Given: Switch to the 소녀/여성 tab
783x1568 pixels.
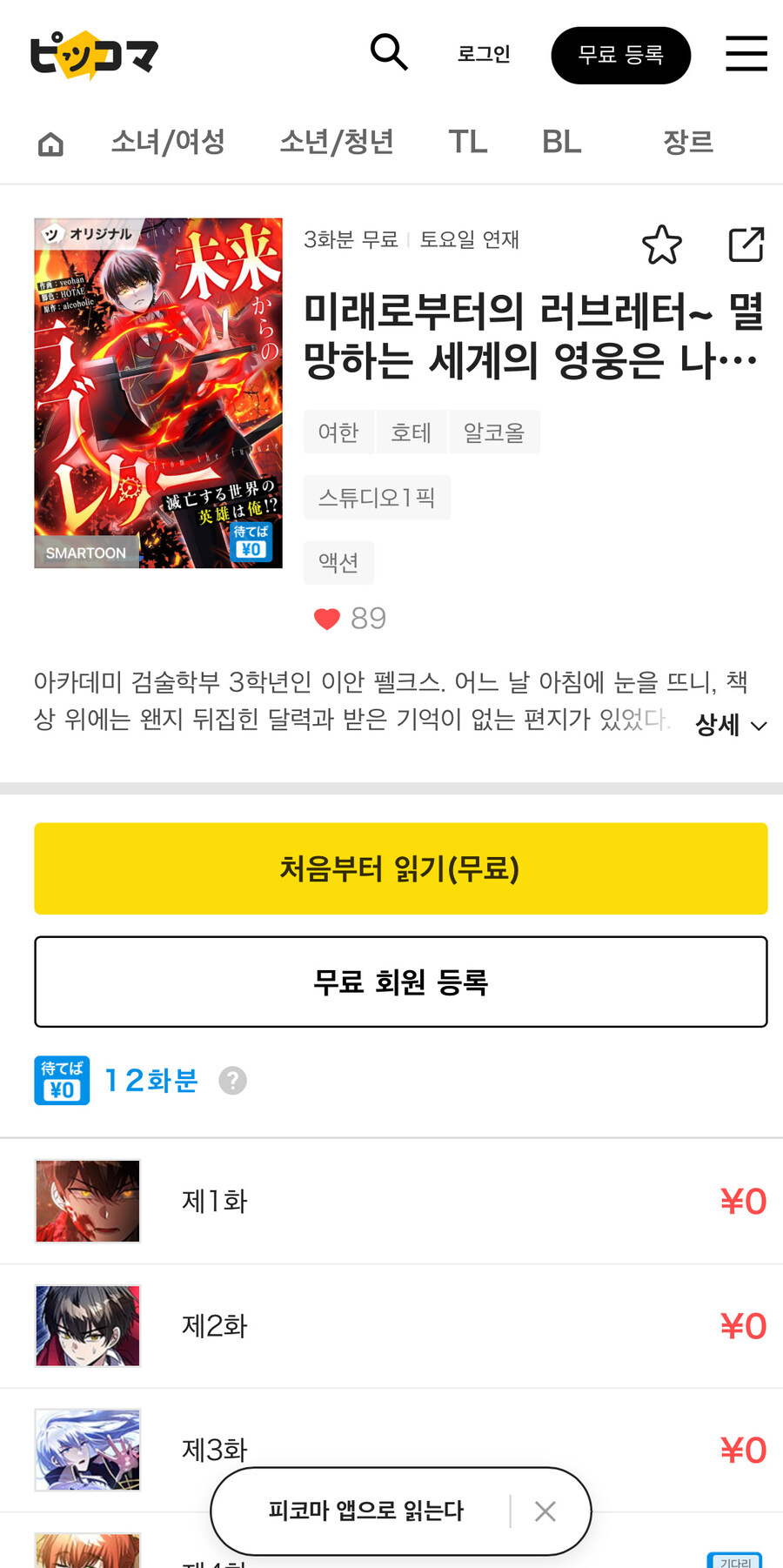Looking at the screenshot, I should point(168,142).
